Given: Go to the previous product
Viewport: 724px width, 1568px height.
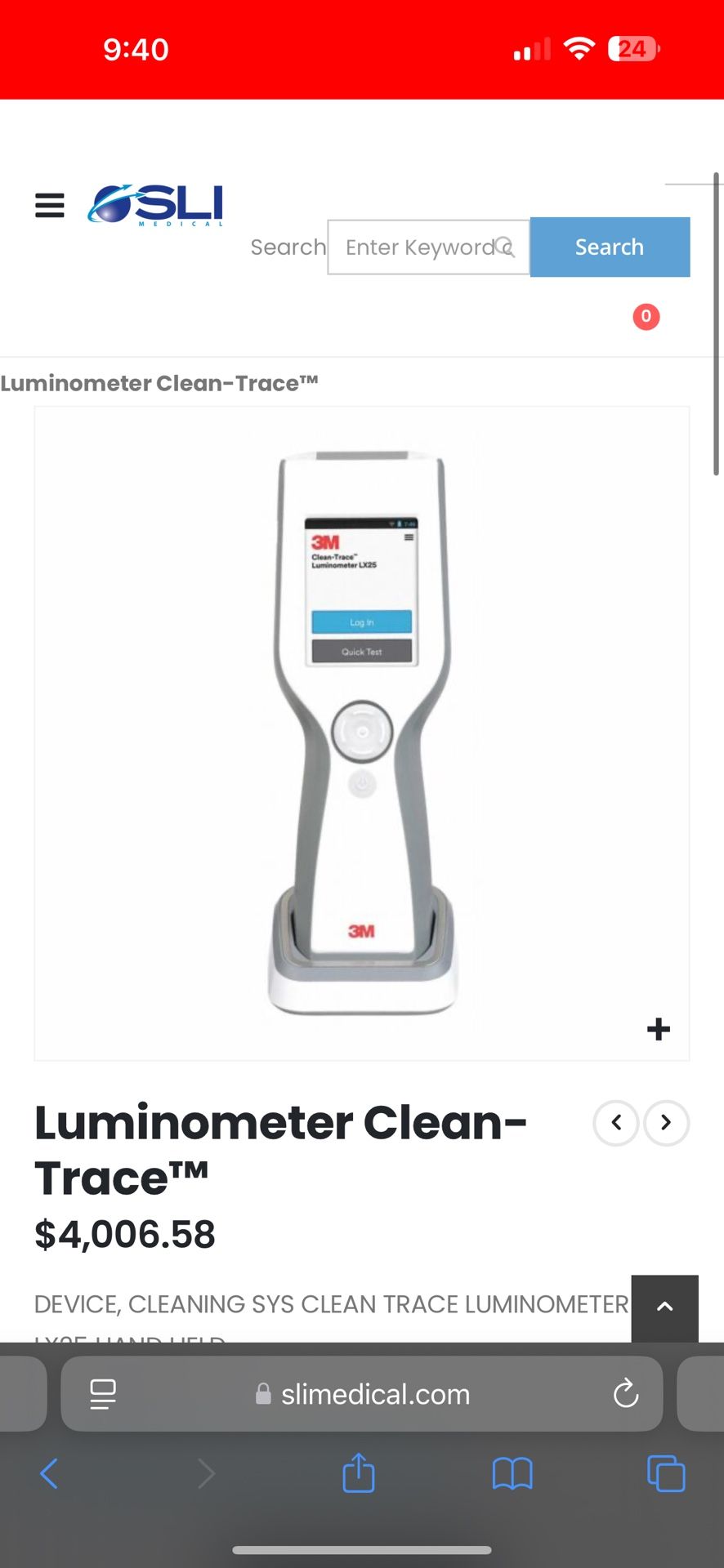Looking at the screenshot, I should [x=616, y=1123].
